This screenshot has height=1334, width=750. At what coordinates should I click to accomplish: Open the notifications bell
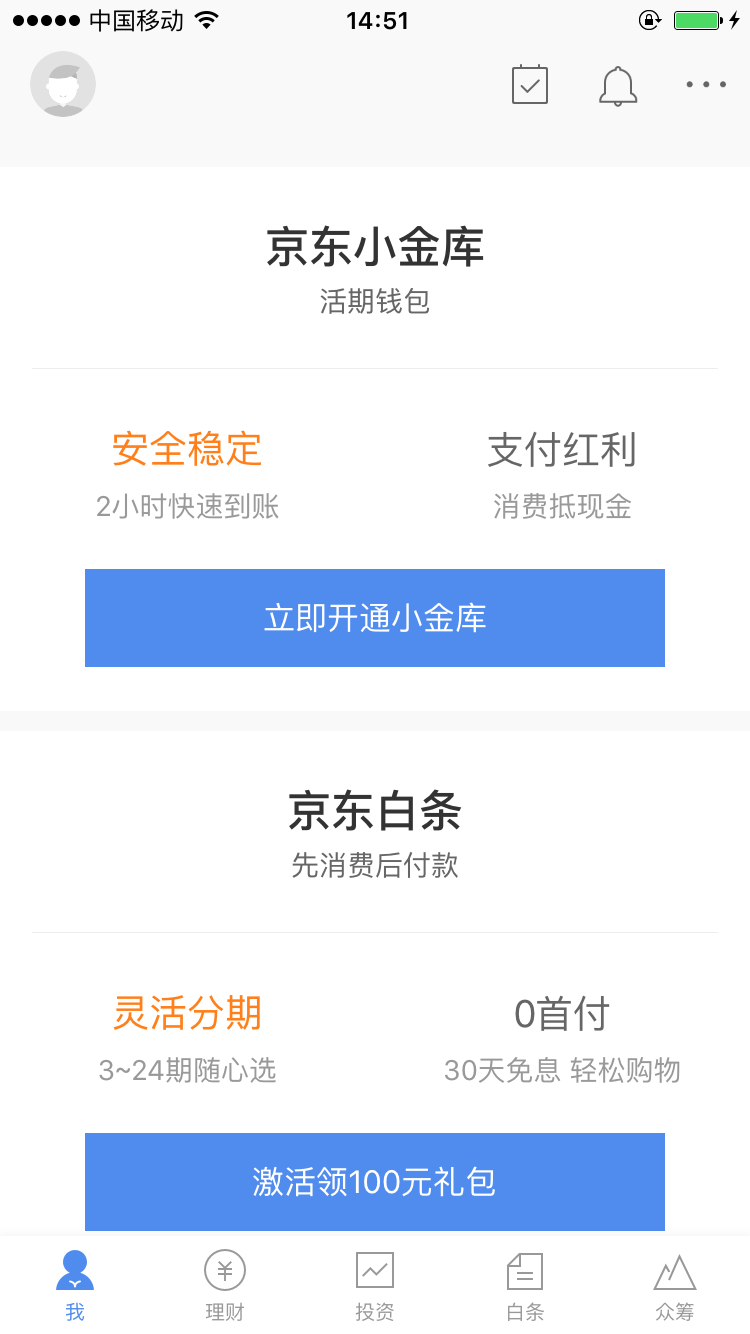point(618,85)
